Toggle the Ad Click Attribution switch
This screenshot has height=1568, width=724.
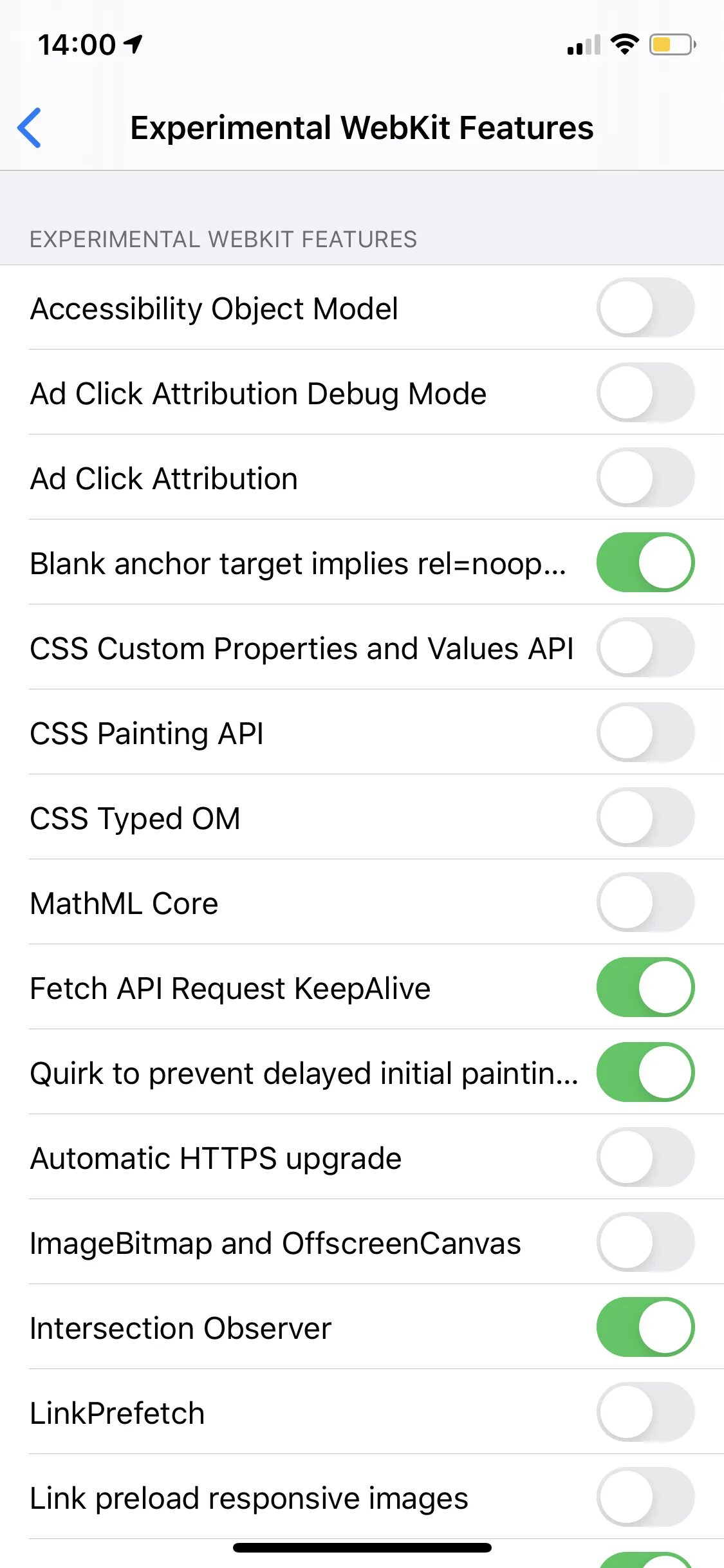tap(645, 478)
